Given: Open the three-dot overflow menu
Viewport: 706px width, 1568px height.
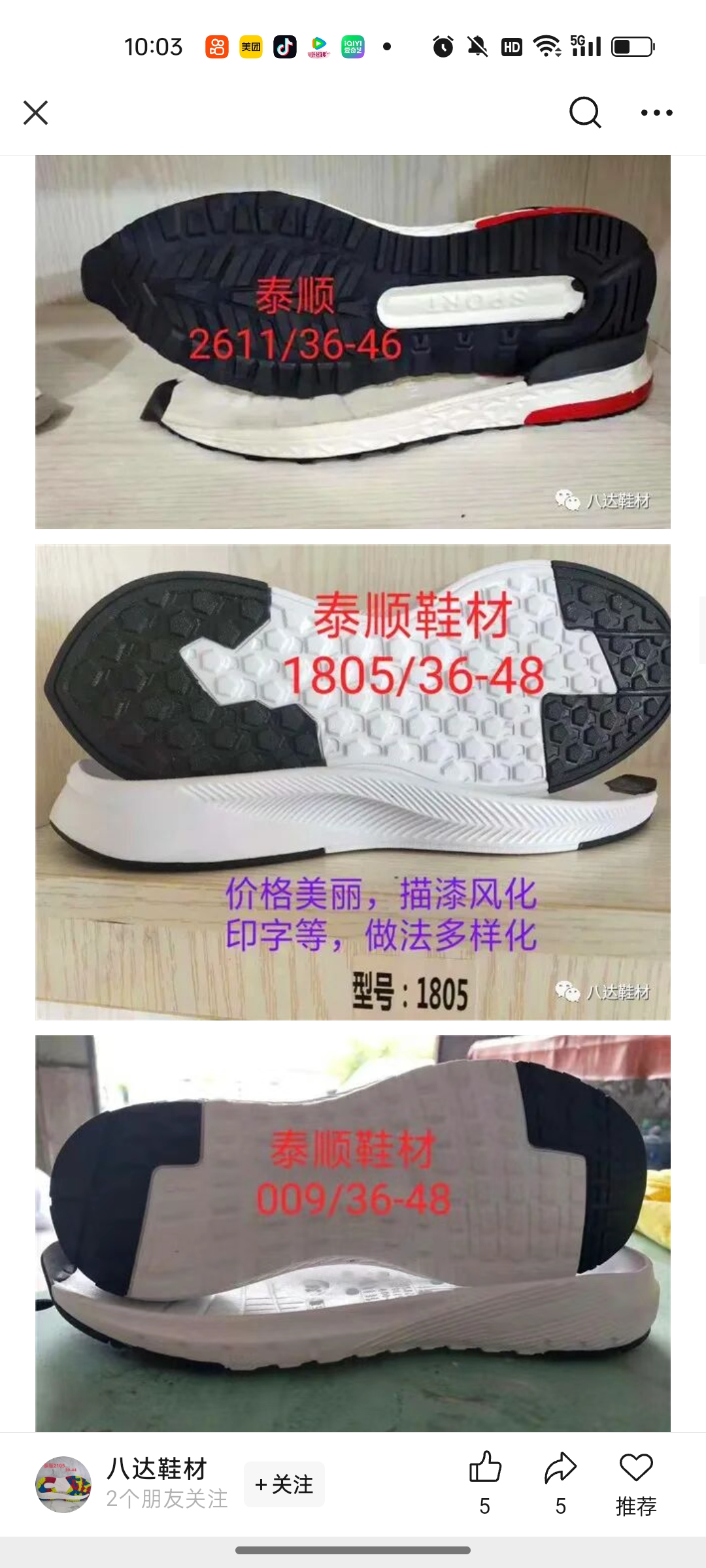Looking at the screenshot, I should [x=656, y=112].
